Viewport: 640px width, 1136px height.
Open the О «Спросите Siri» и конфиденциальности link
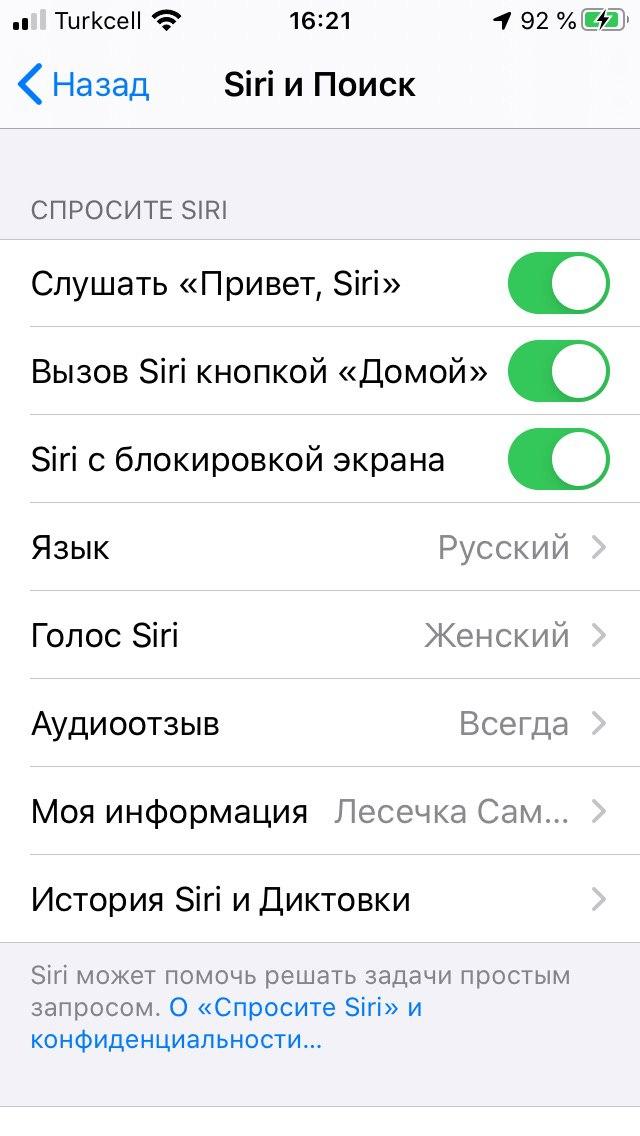pyautogui.click(x=226, y=1024)
